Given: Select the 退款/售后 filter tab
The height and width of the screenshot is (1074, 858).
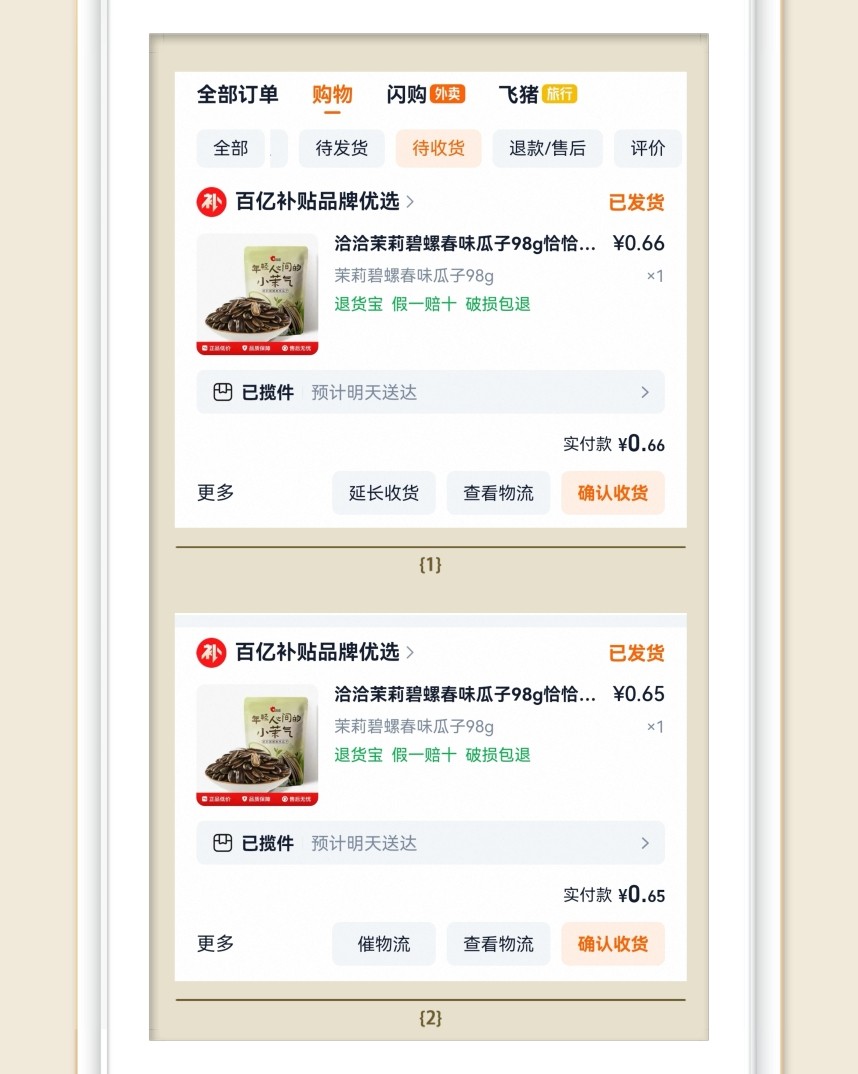Looking at the screenshot, I should tap(547, 148).
